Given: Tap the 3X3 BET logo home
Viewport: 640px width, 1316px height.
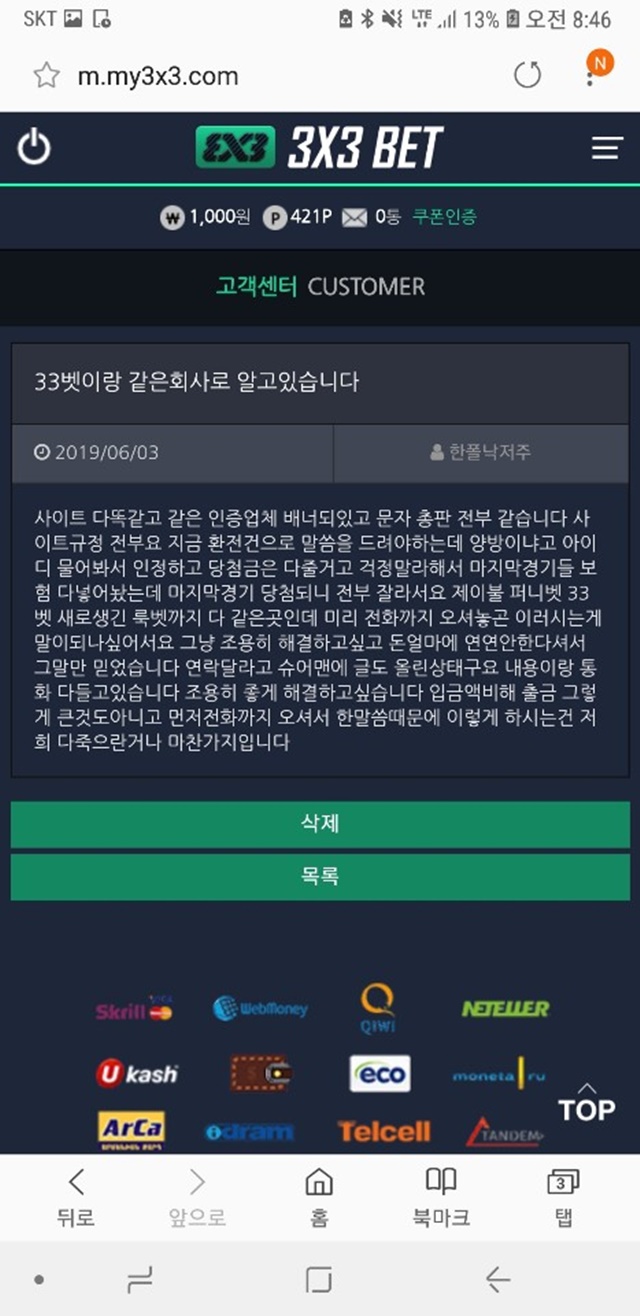Looking at the screenshot, I should click(318, 148).
